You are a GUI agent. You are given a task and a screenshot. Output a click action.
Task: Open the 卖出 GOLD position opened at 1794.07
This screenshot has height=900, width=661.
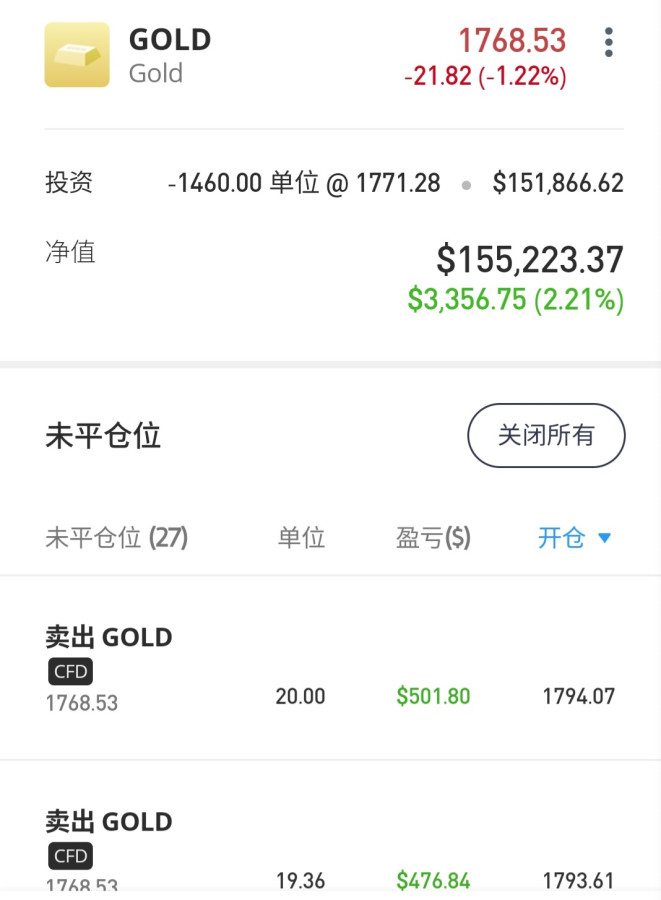click(330, 668)
